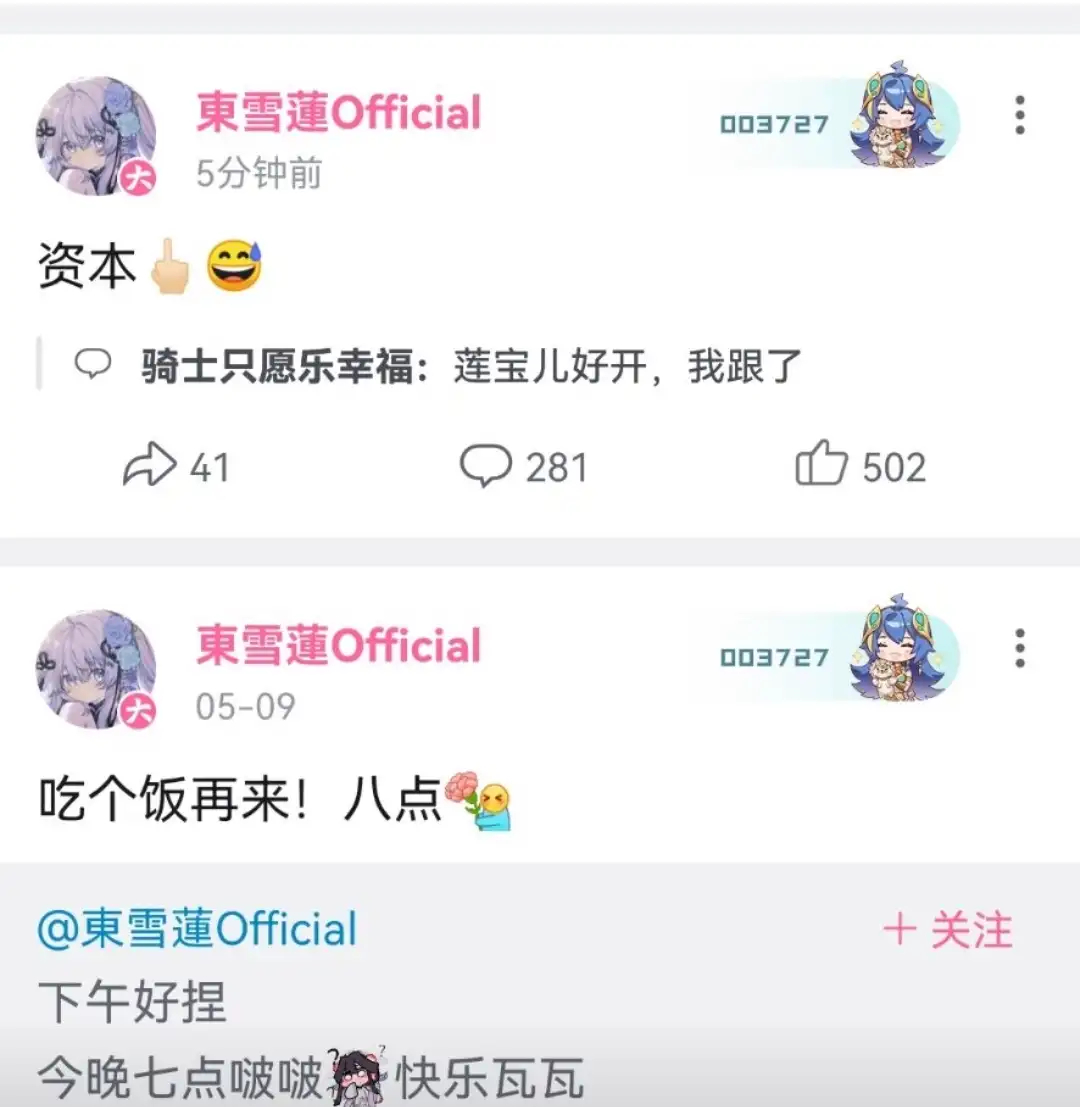1080x1107 pixels.
Task: Like the 资本 post with 502 likes
Action: point(860,465)
